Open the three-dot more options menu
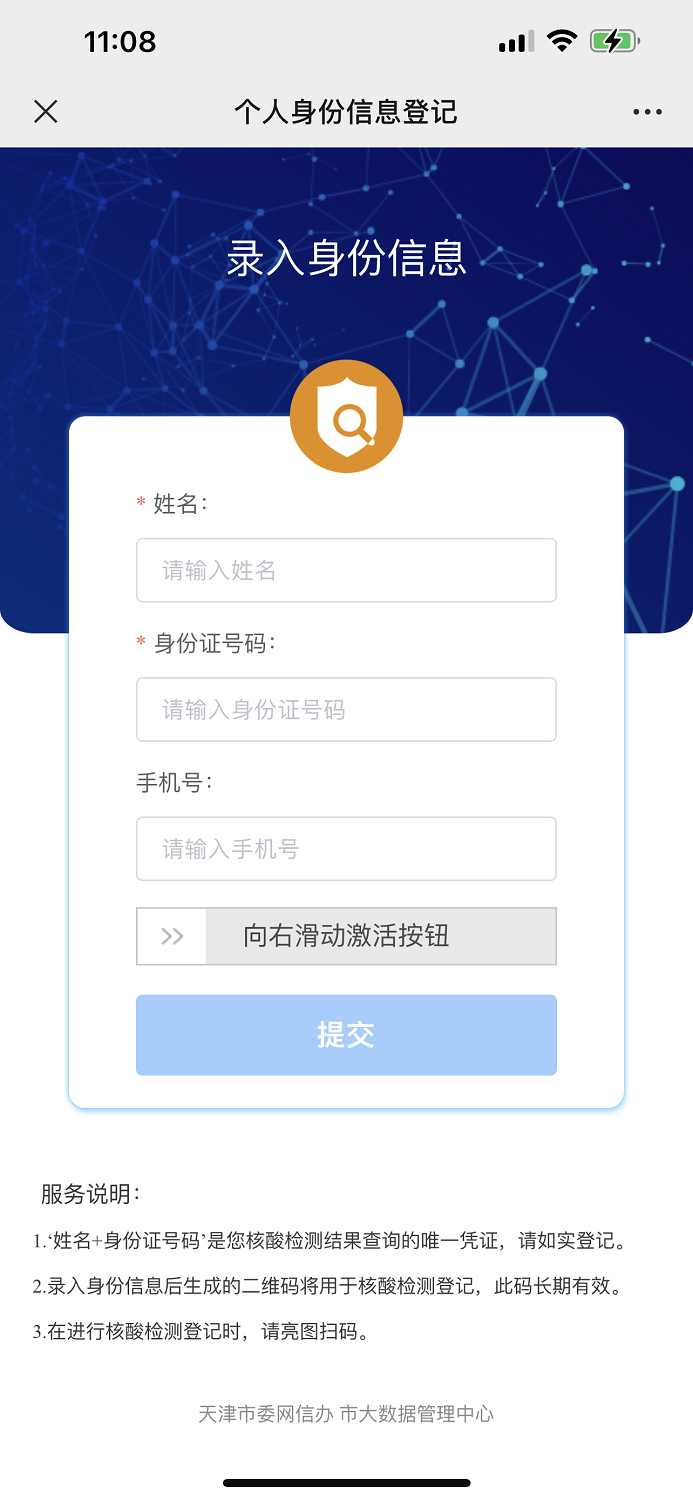Viewport: 693px width, 1500px height. tap(647, 112)
